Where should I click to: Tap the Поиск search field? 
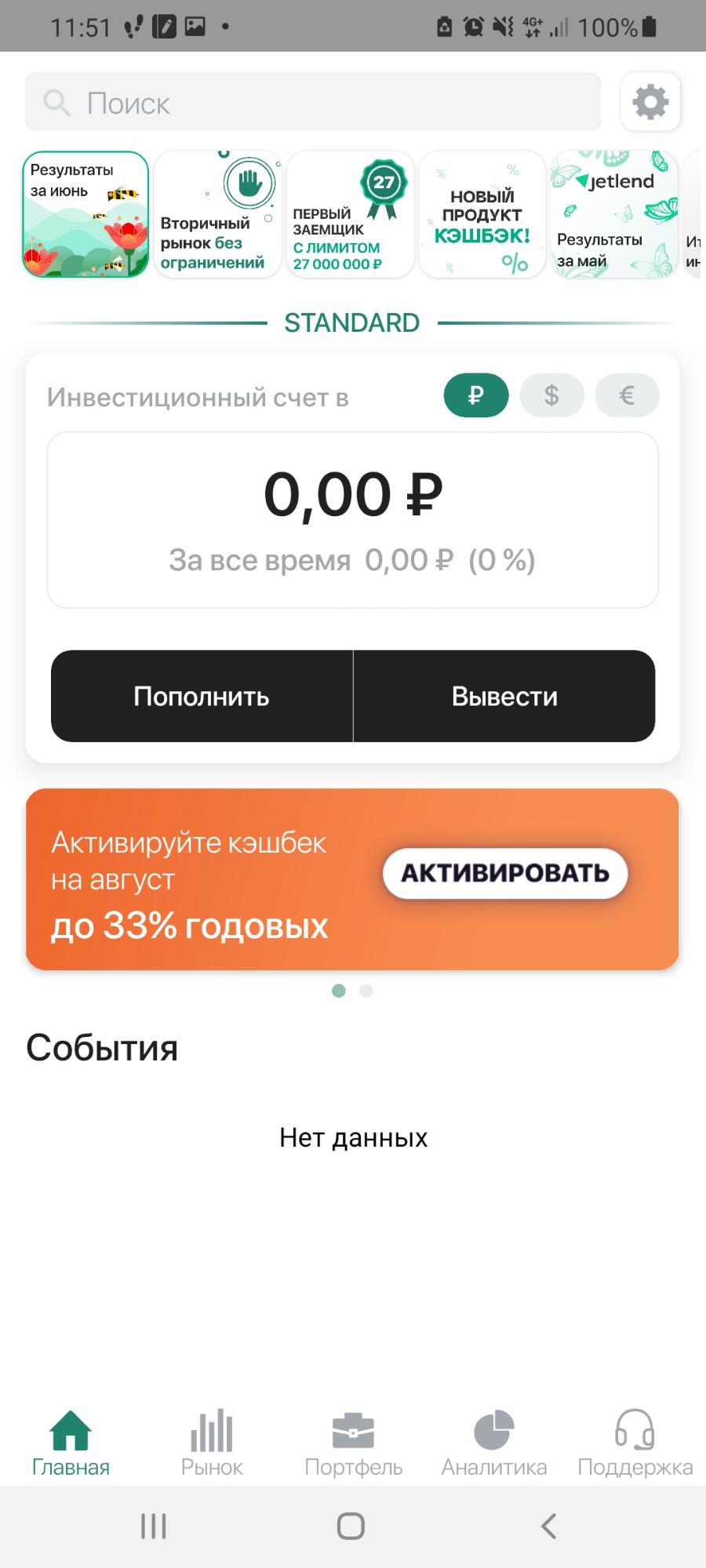314,103
